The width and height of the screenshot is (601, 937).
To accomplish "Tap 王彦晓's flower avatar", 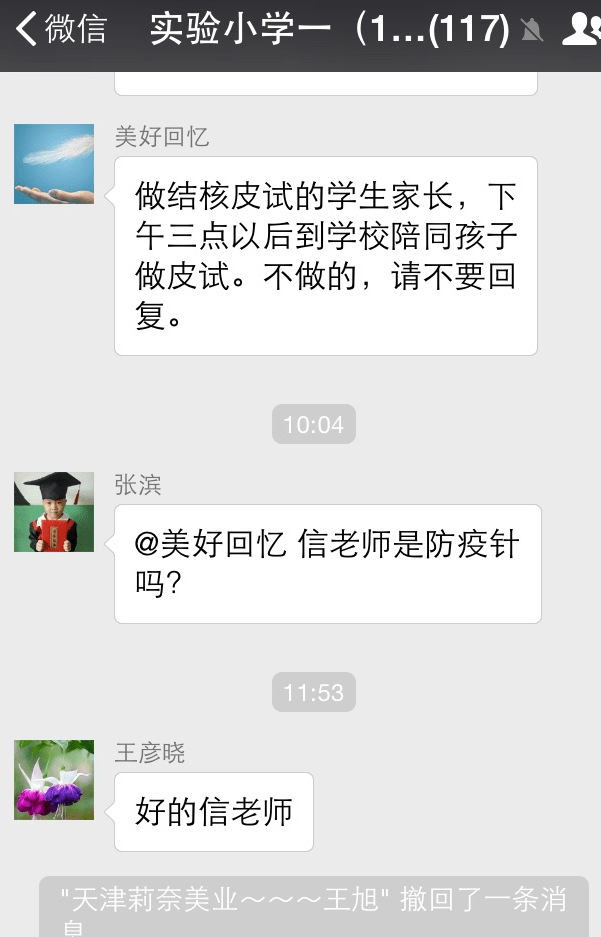I will pos(54,780).
